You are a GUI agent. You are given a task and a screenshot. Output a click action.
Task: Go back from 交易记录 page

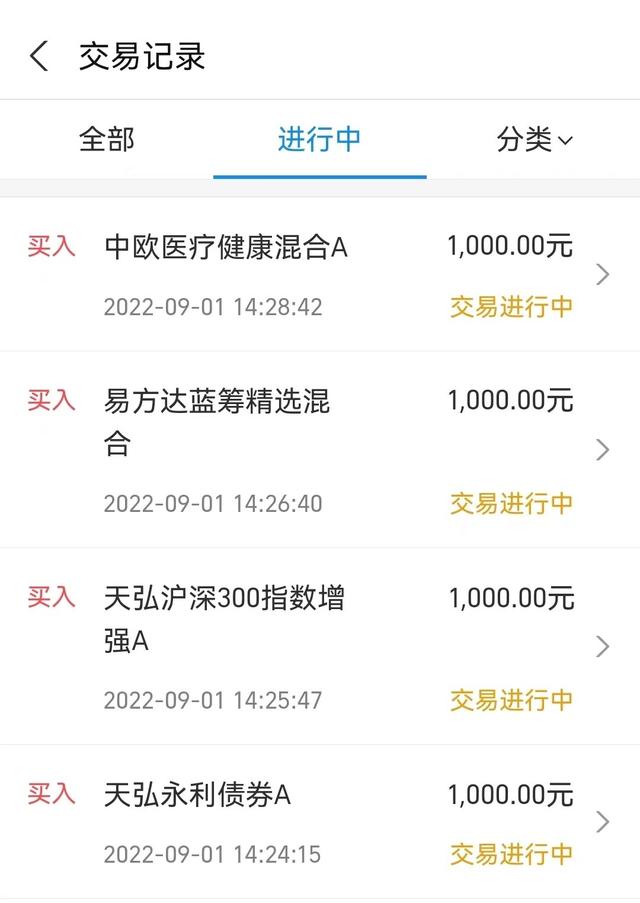pos(39,56)
